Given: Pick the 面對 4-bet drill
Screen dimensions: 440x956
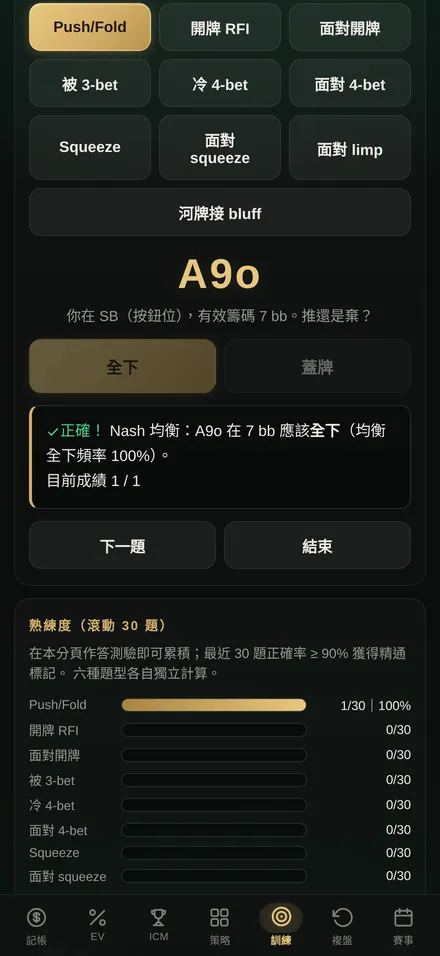Looking at the screenshot, I should (x=350, y=84).
